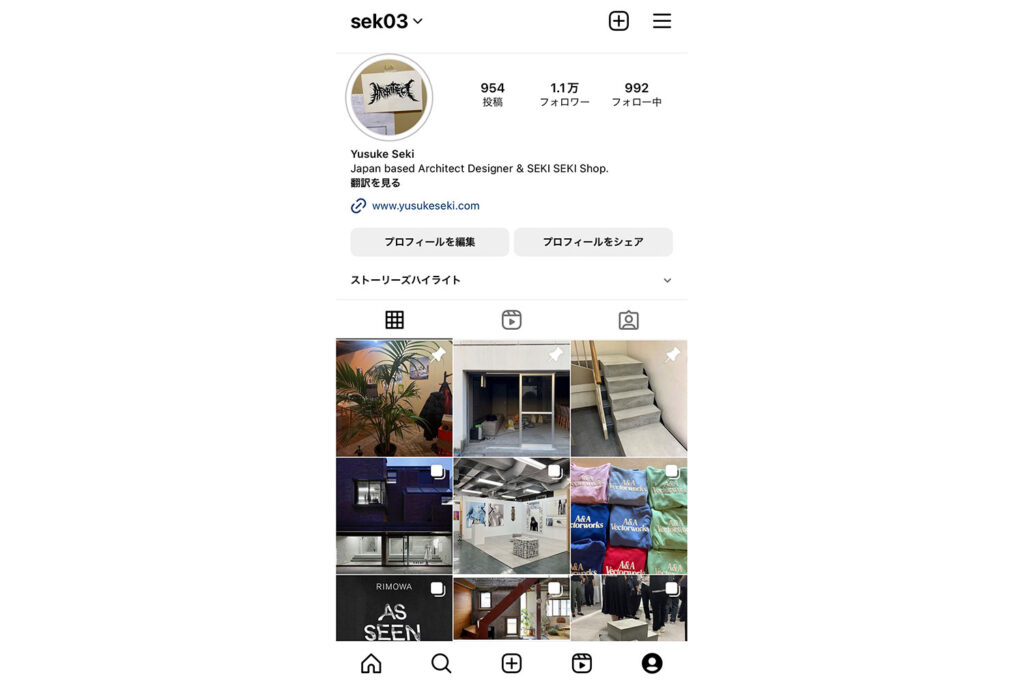
Task: Tap 翻訳を見る to translate bio
Action: point(375,183)
